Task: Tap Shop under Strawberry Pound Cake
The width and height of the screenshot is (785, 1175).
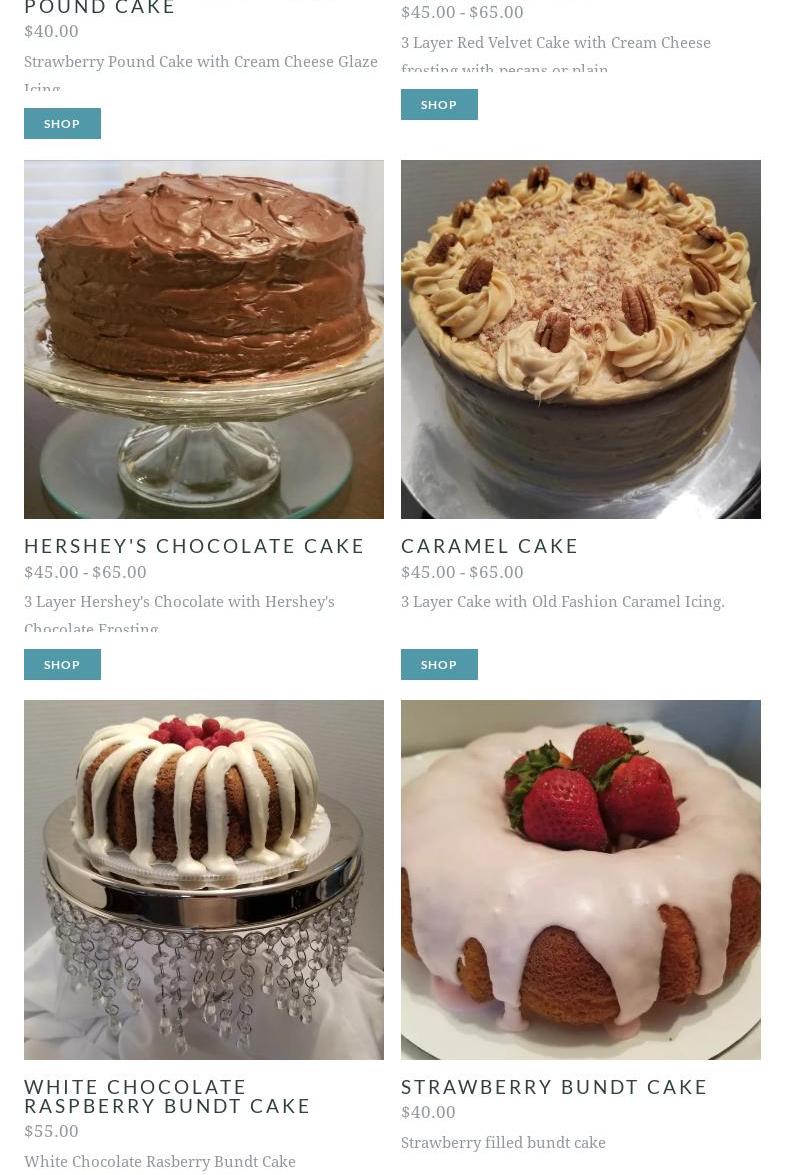Action: [x=62, y=123]
